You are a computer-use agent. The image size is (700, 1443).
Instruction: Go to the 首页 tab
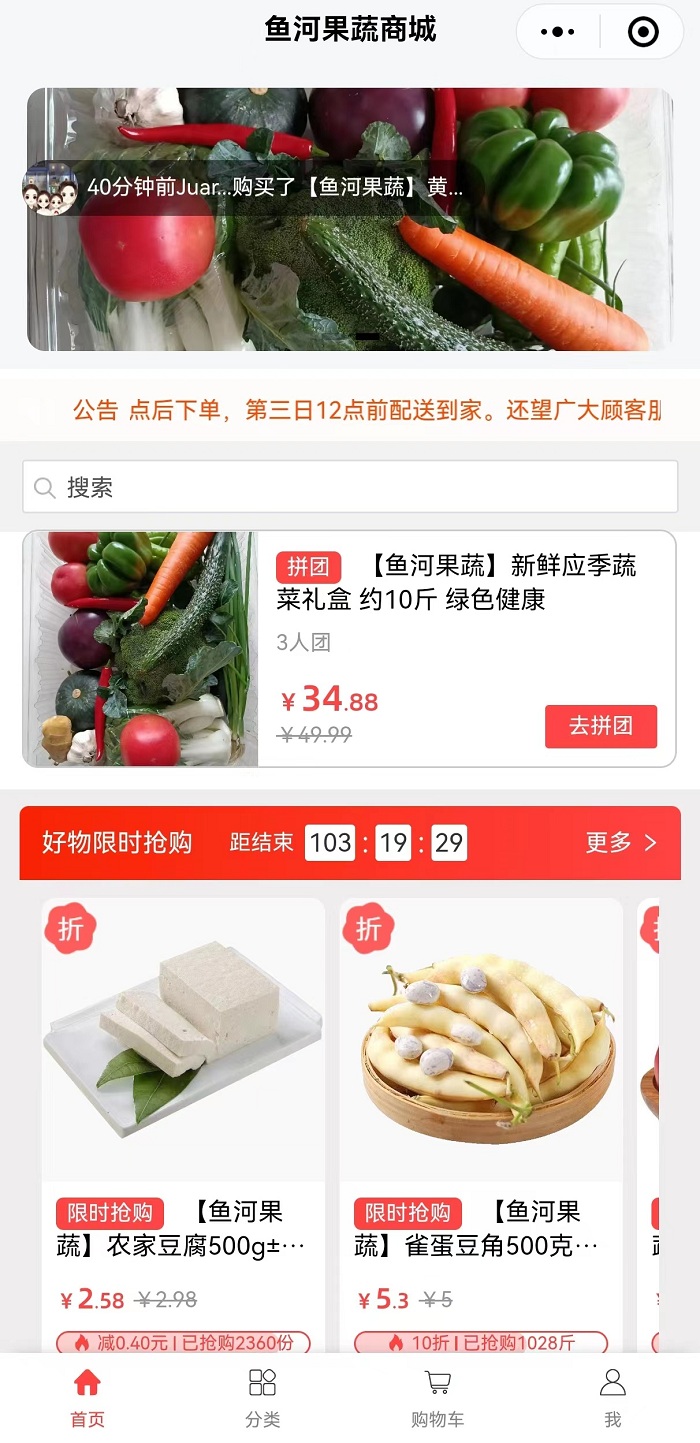click(87, 1397)
